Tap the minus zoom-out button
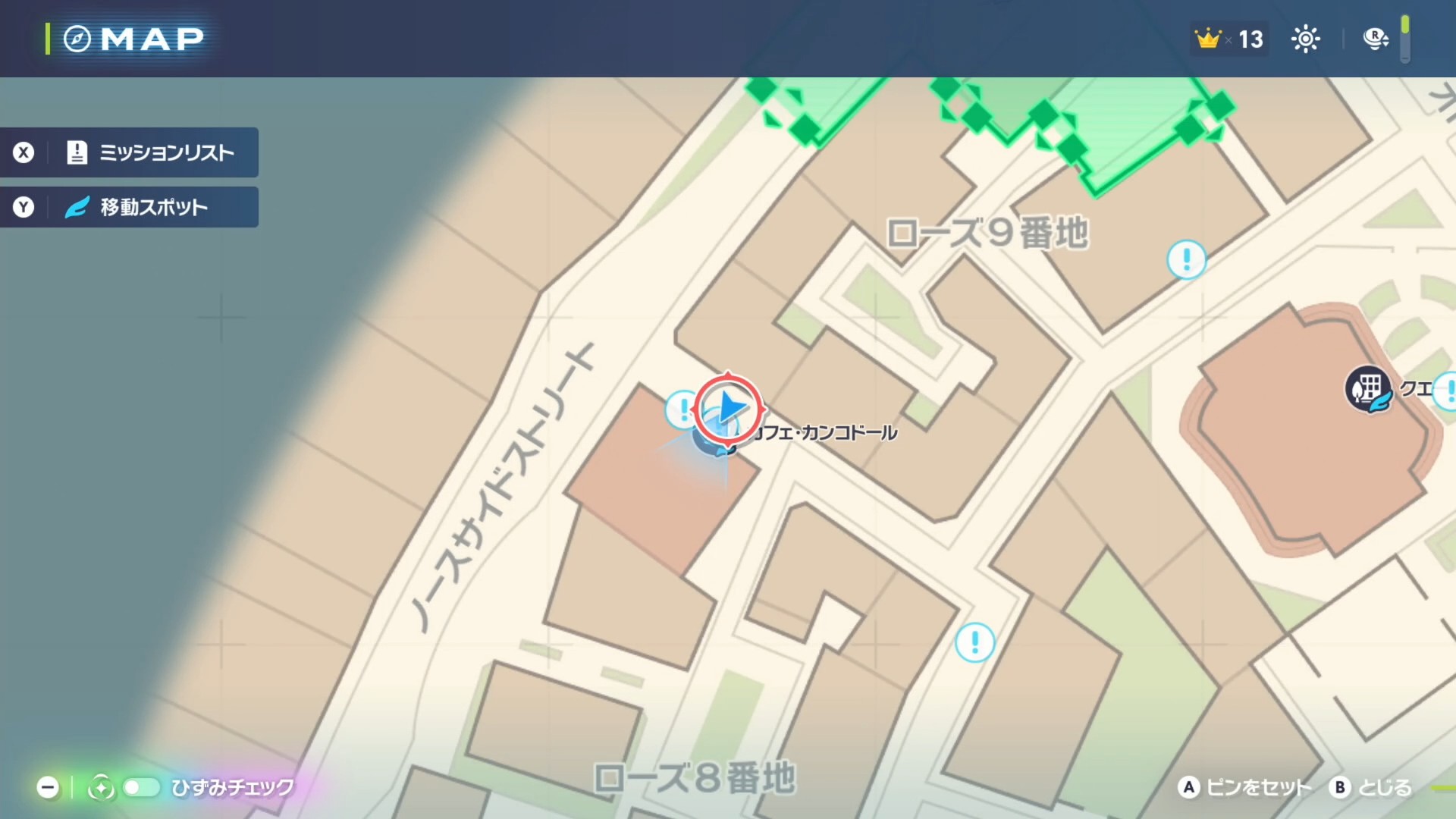The width and height of the screenshot is (1456, 819). (x=48, y=787)
